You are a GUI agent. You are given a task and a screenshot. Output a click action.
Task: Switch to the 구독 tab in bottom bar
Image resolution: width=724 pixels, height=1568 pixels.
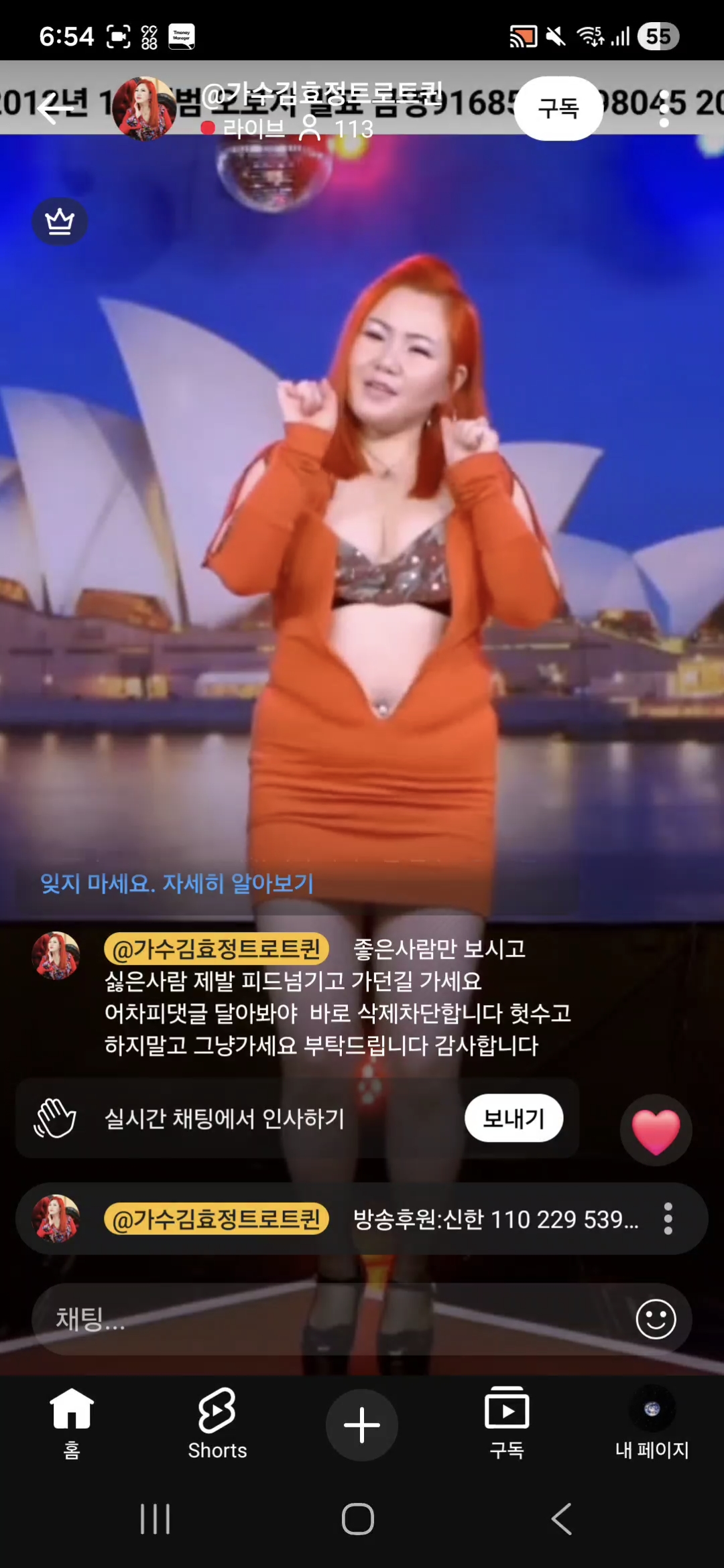pyautogui.click(x=507, y=1423)
